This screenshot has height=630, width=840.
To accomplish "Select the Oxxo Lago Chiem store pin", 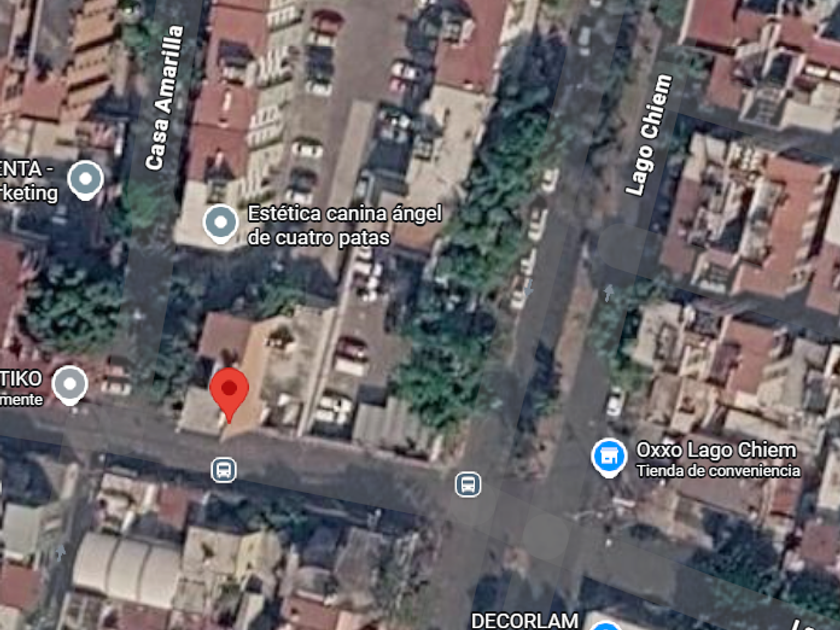I will 609,457.
